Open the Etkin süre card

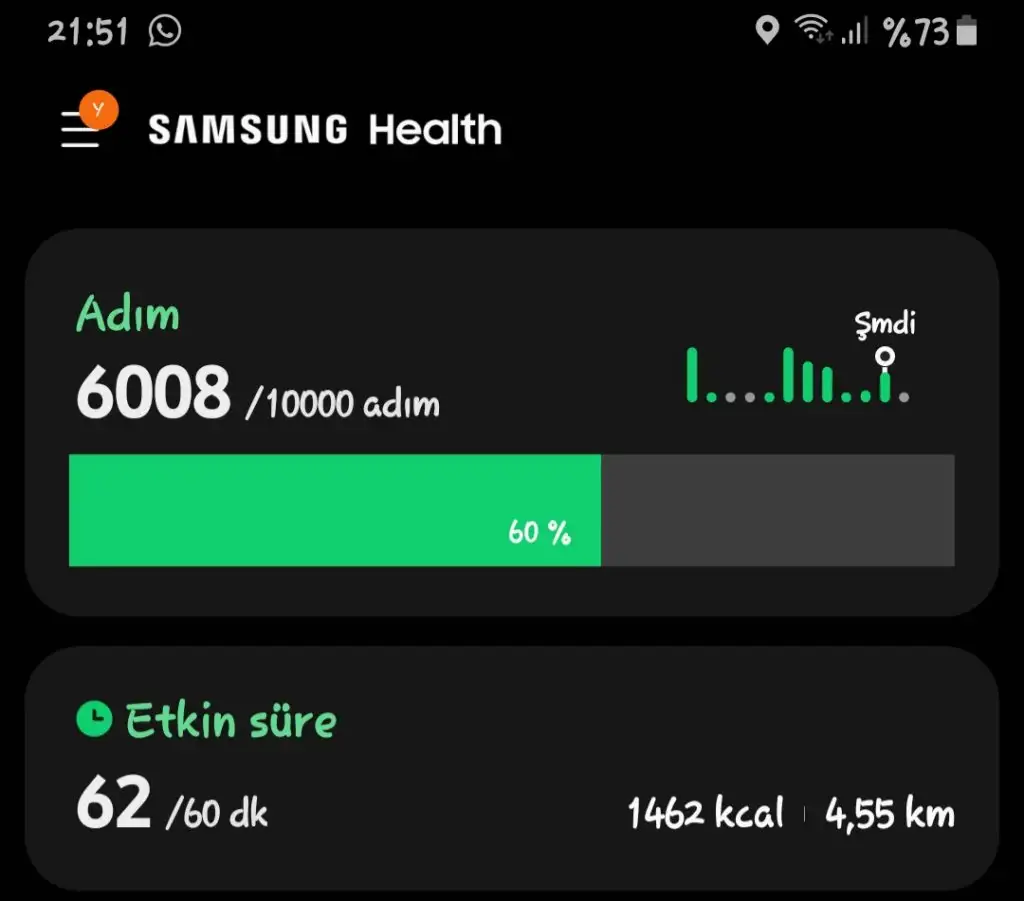pos(511,766)
